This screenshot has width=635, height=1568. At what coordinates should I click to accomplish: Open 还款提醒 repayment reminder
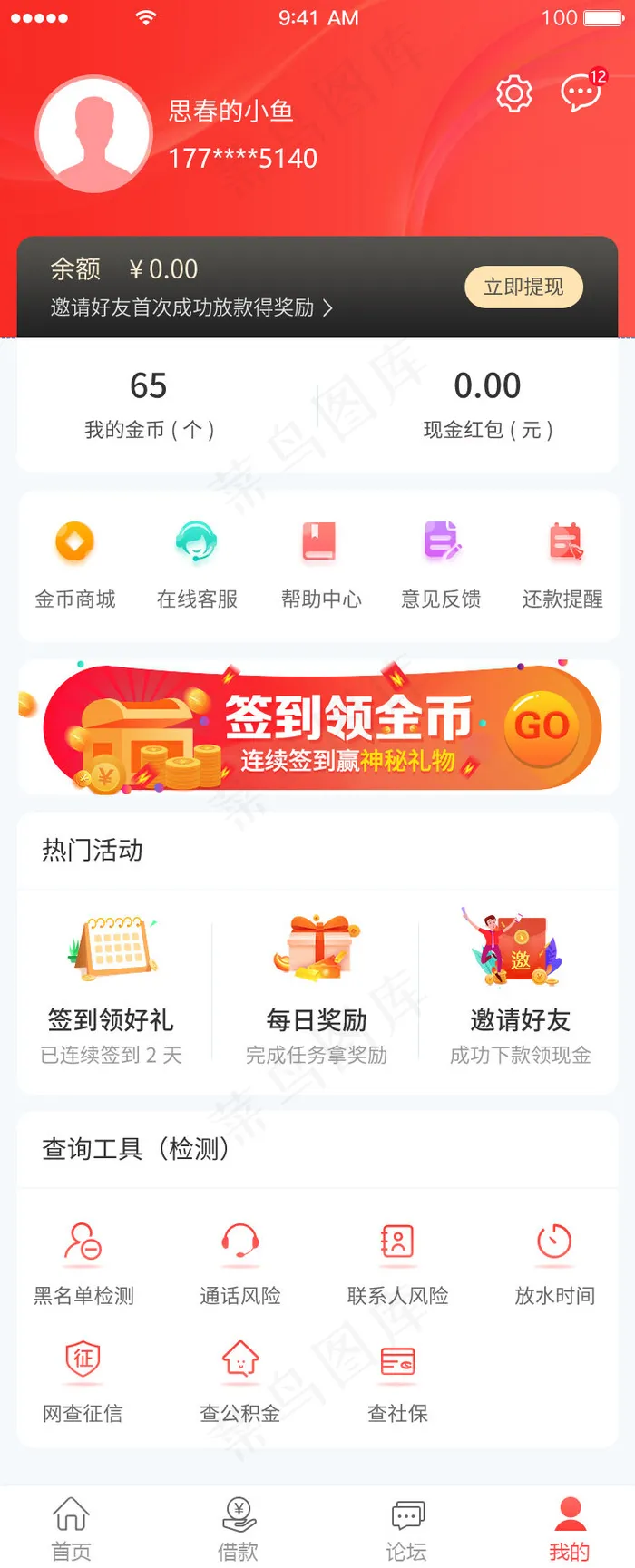563,562
